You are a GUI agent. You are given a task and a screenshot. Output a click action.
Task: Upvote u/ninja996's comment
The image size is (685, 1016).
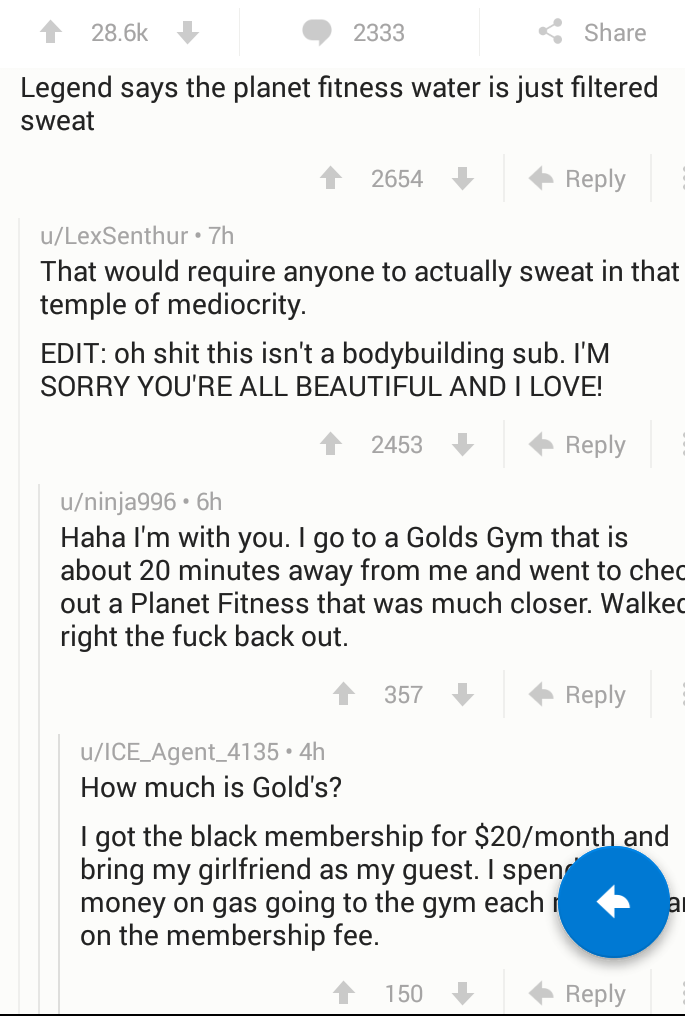point(344,695)
